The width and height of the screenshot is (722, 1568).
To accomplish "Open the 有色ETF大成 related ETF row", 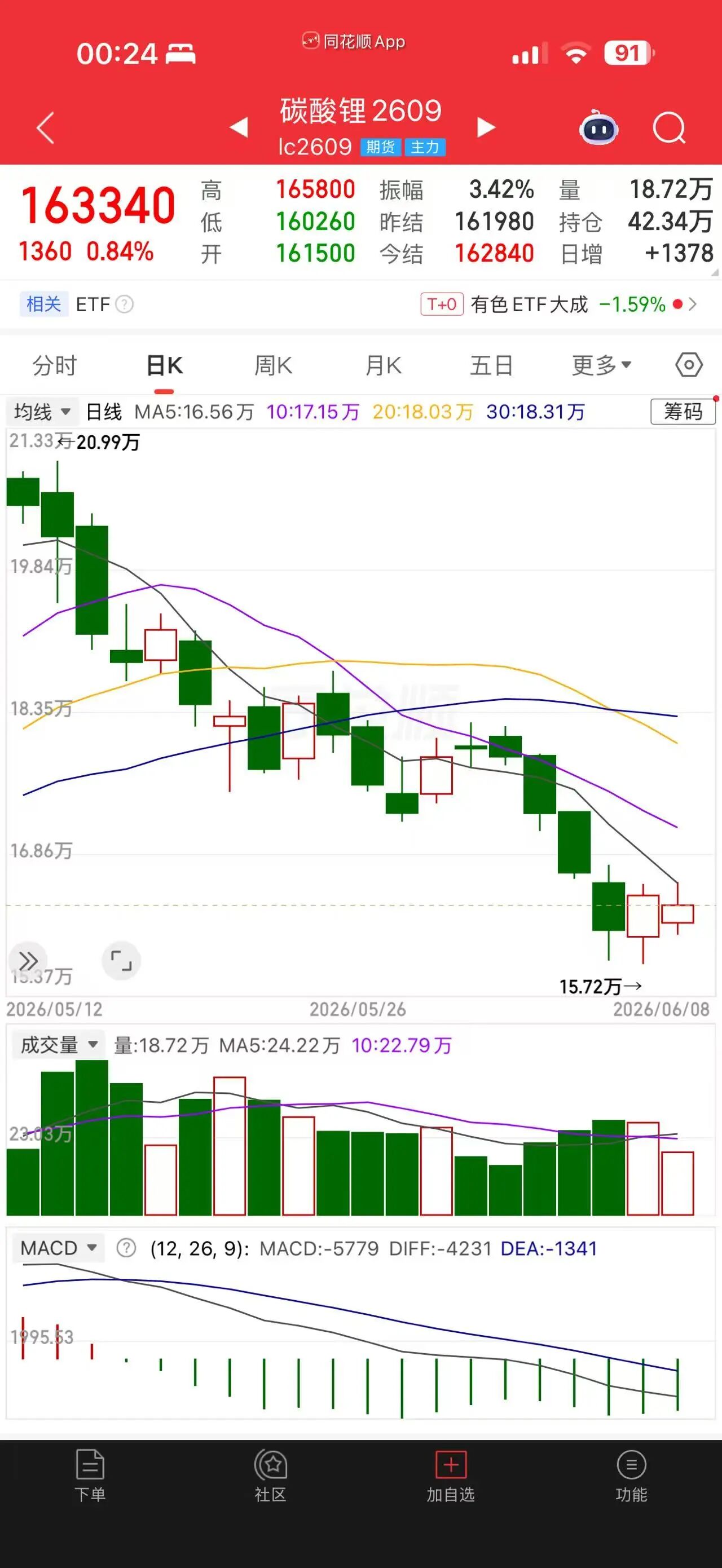I will [x=559, y=304].
